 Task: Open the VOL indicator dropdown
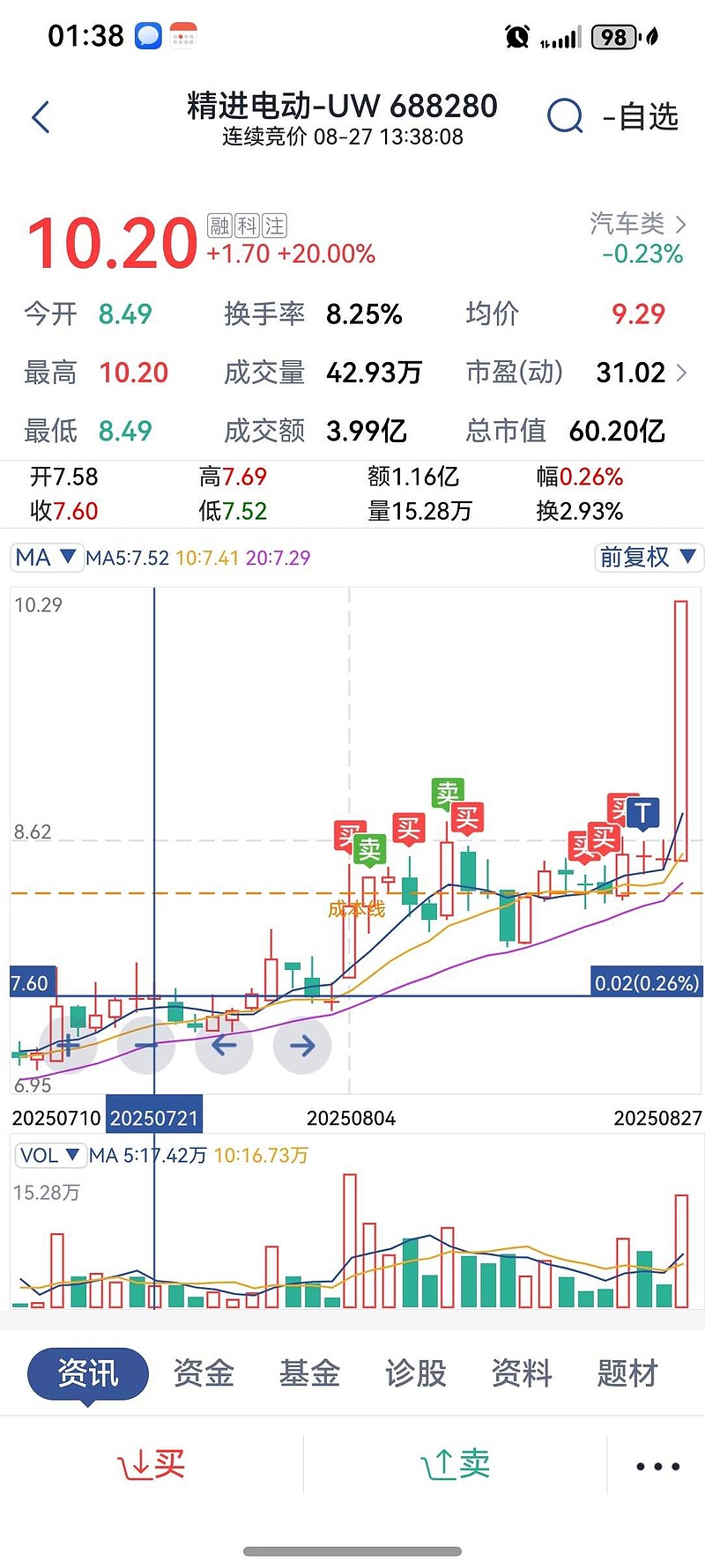(49, 1155)
